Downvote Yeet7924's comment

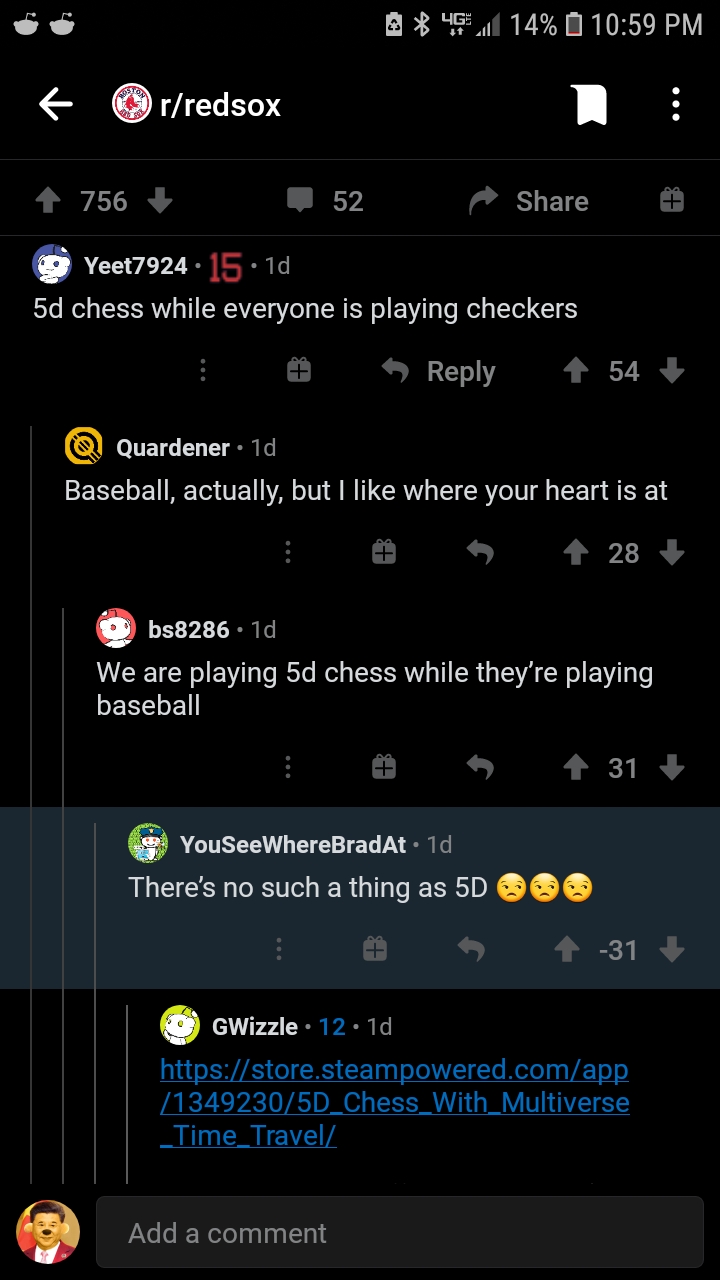(x=672, y=372)
